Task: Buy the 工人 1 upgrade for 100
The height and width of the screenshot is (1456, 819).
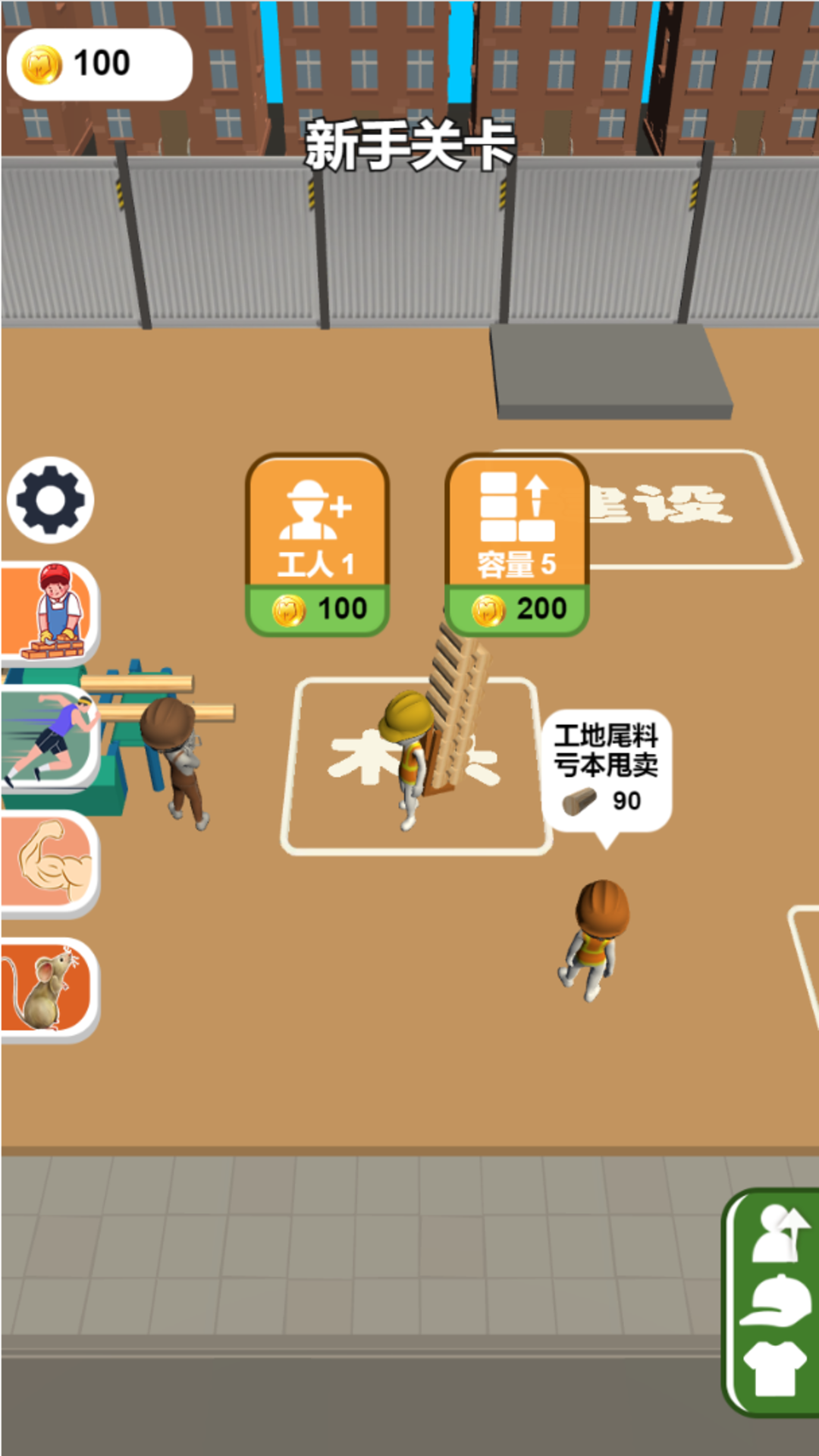Action: click(x=317, y=544)
